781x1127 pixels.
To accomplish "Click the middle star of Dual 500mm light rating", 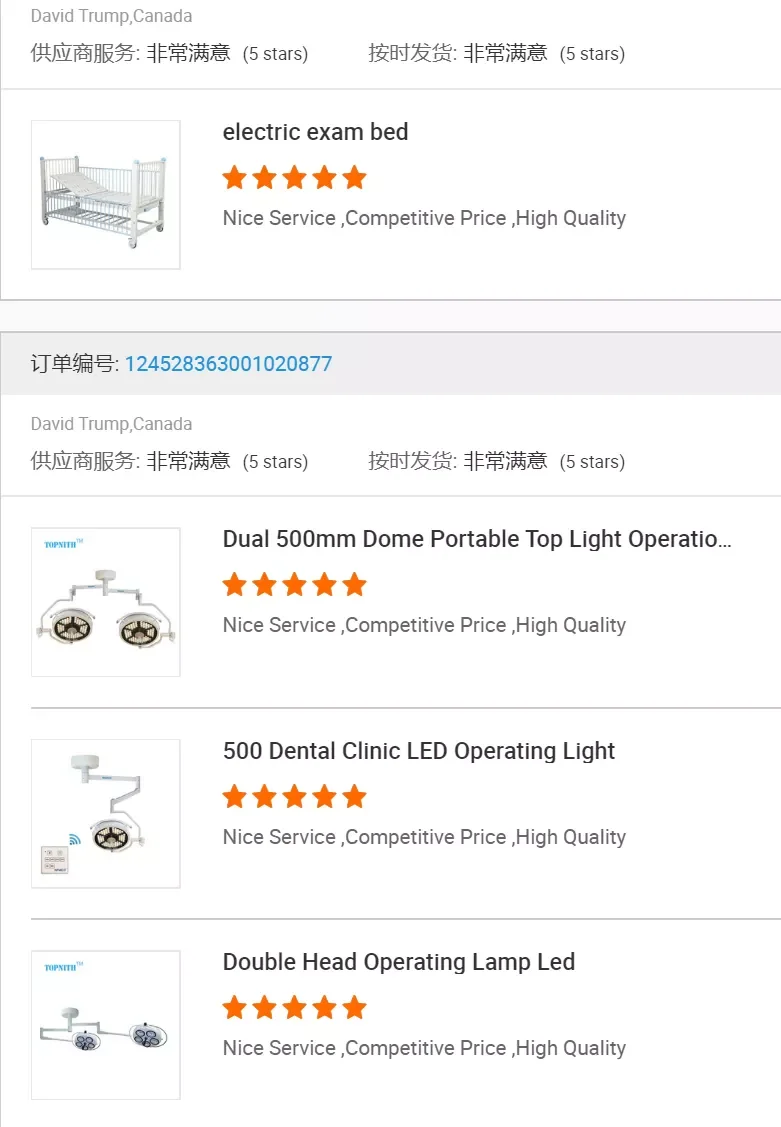I will (x=294, y=584).
